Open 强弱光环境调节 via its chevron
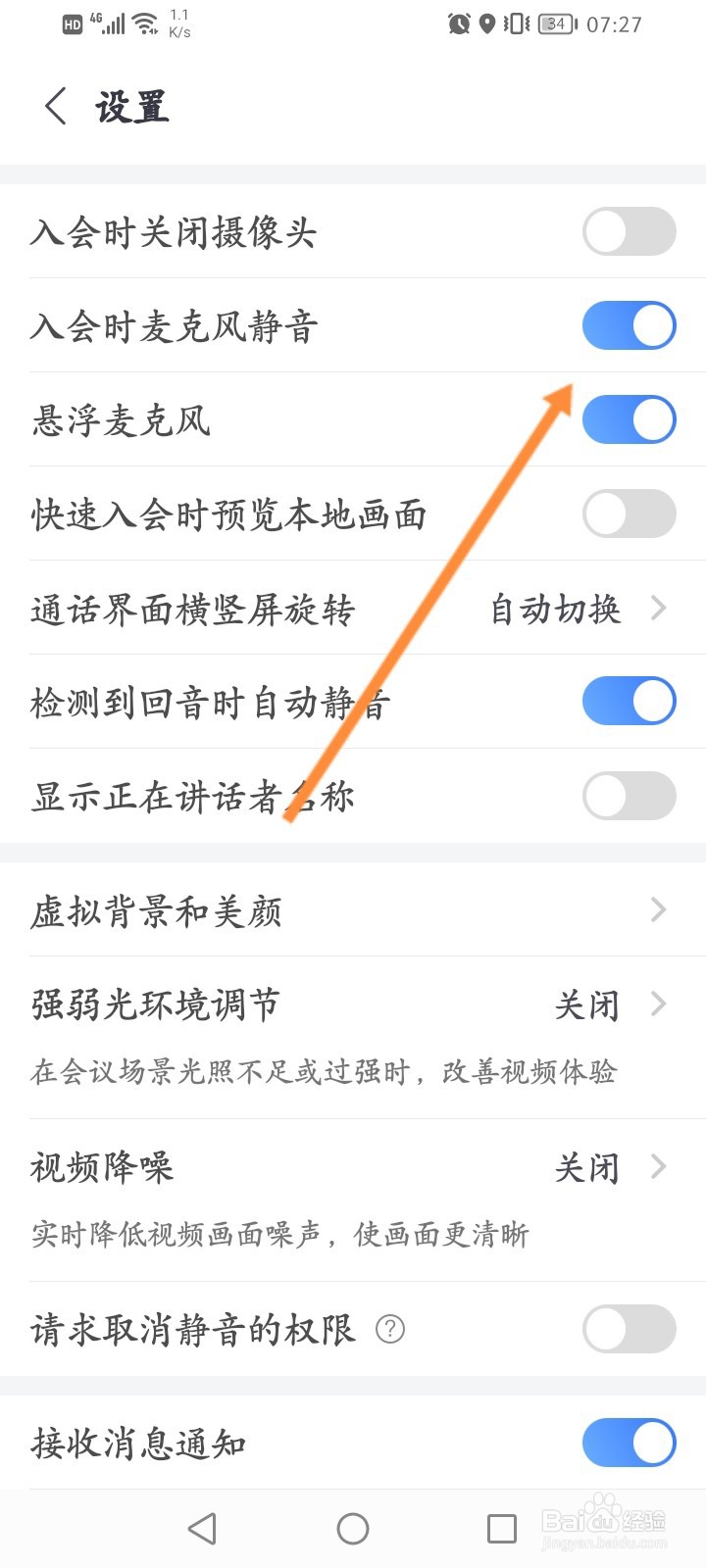706x1568 pixels. pos(658,1004)
